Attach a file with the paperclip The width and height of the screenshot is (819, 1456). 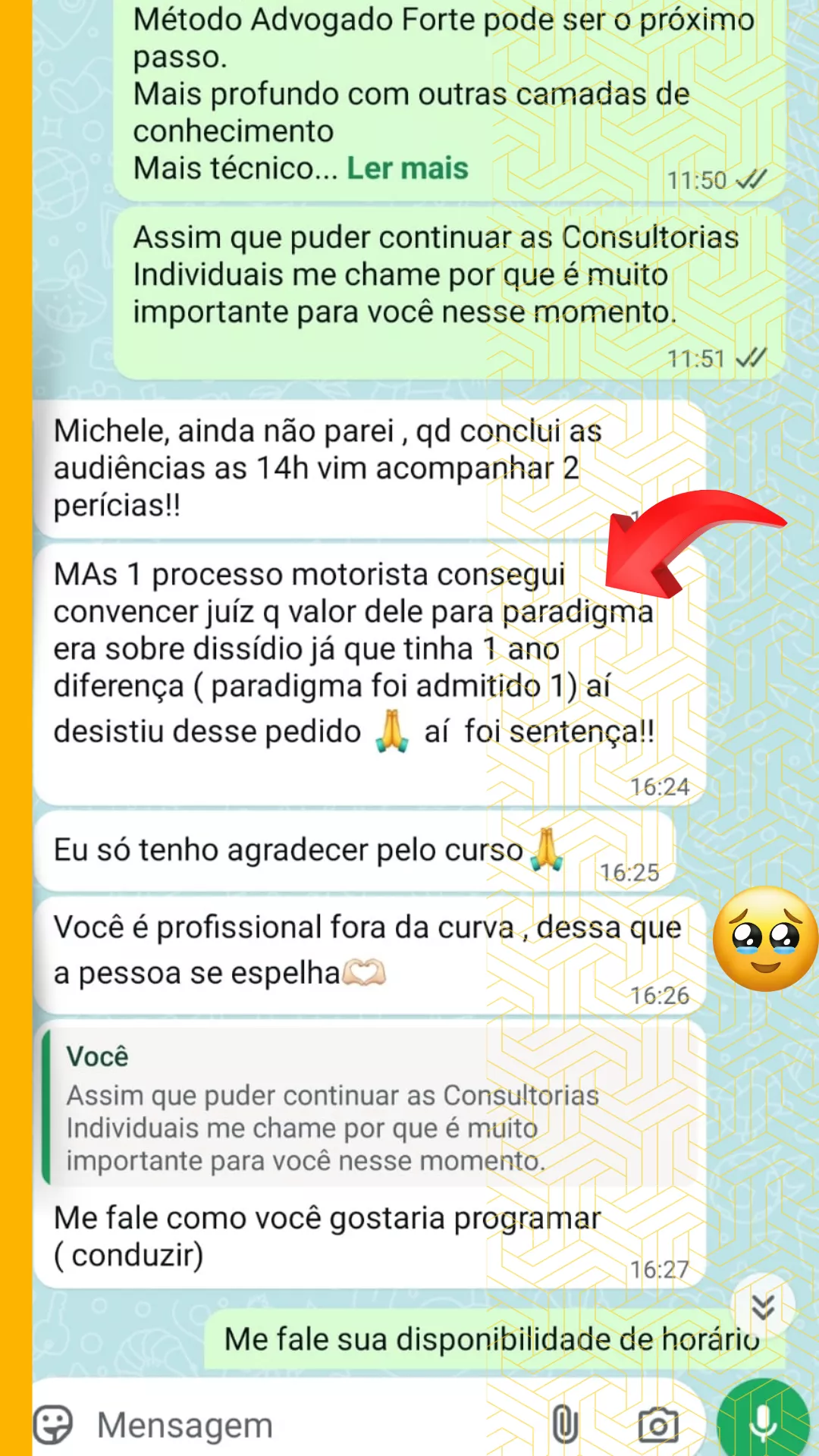[x=565, y=1425]
